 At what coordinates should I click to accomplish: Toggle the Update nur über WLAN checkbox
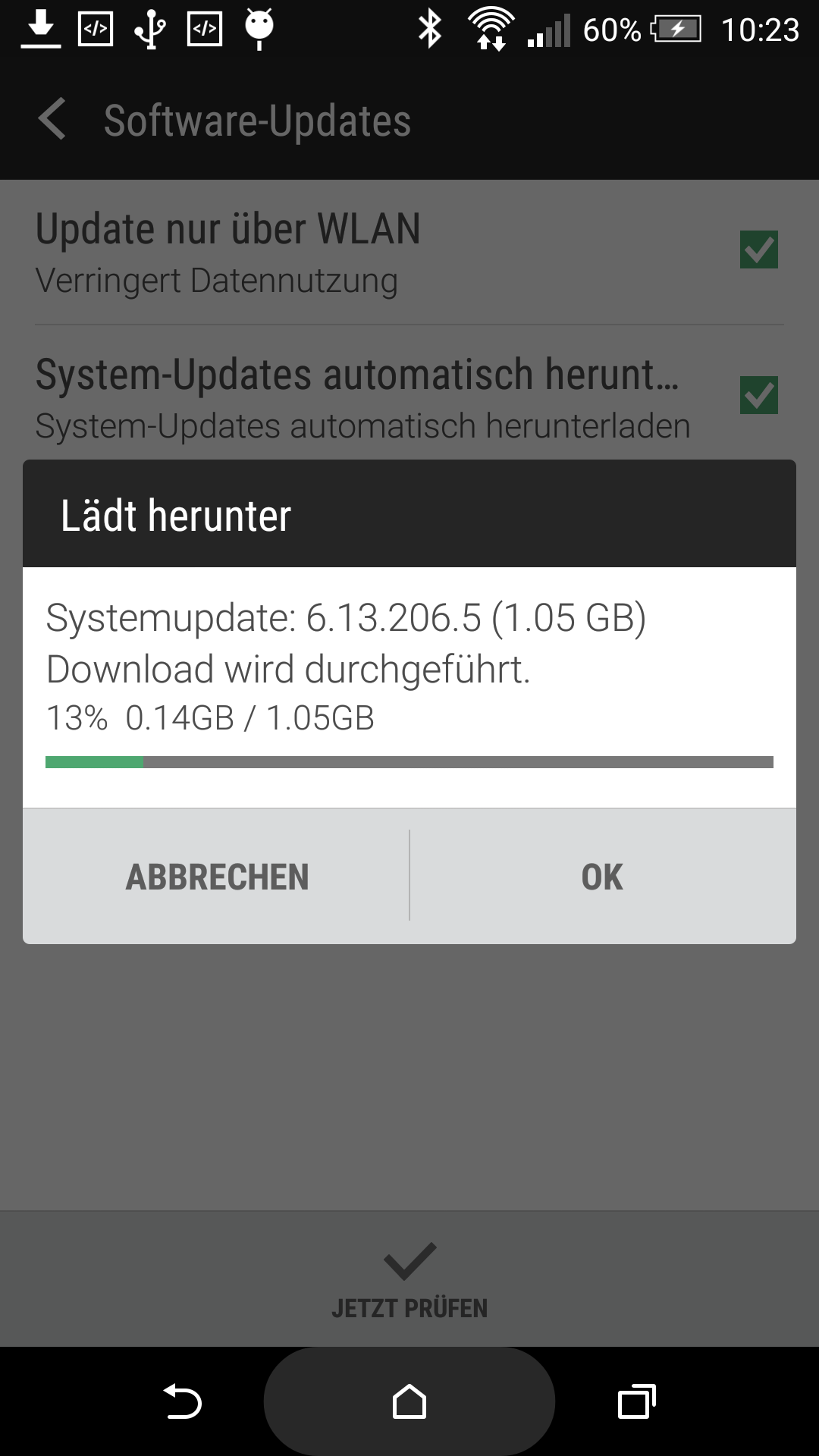[x=759, y=249]
